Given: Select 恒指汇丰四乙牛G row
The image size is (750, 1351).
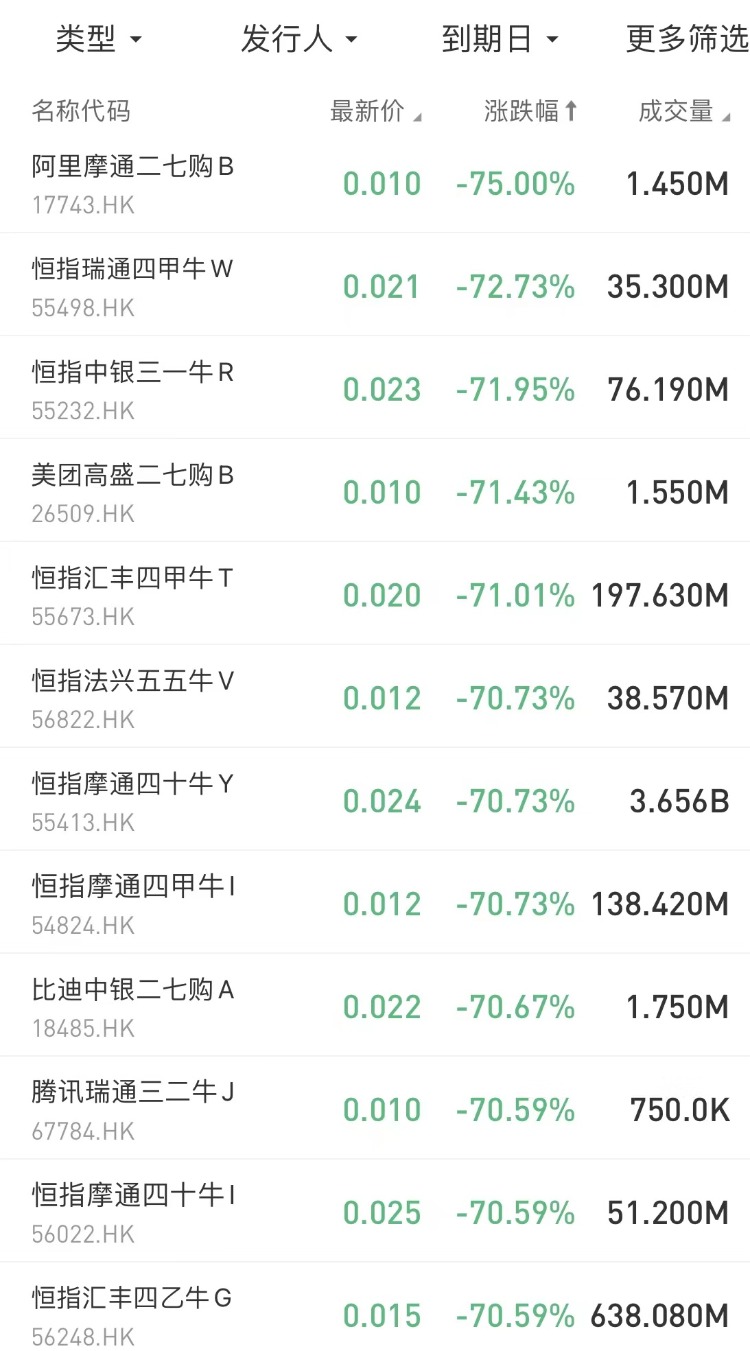Looking at the screenshot, I should [132, 1315].
